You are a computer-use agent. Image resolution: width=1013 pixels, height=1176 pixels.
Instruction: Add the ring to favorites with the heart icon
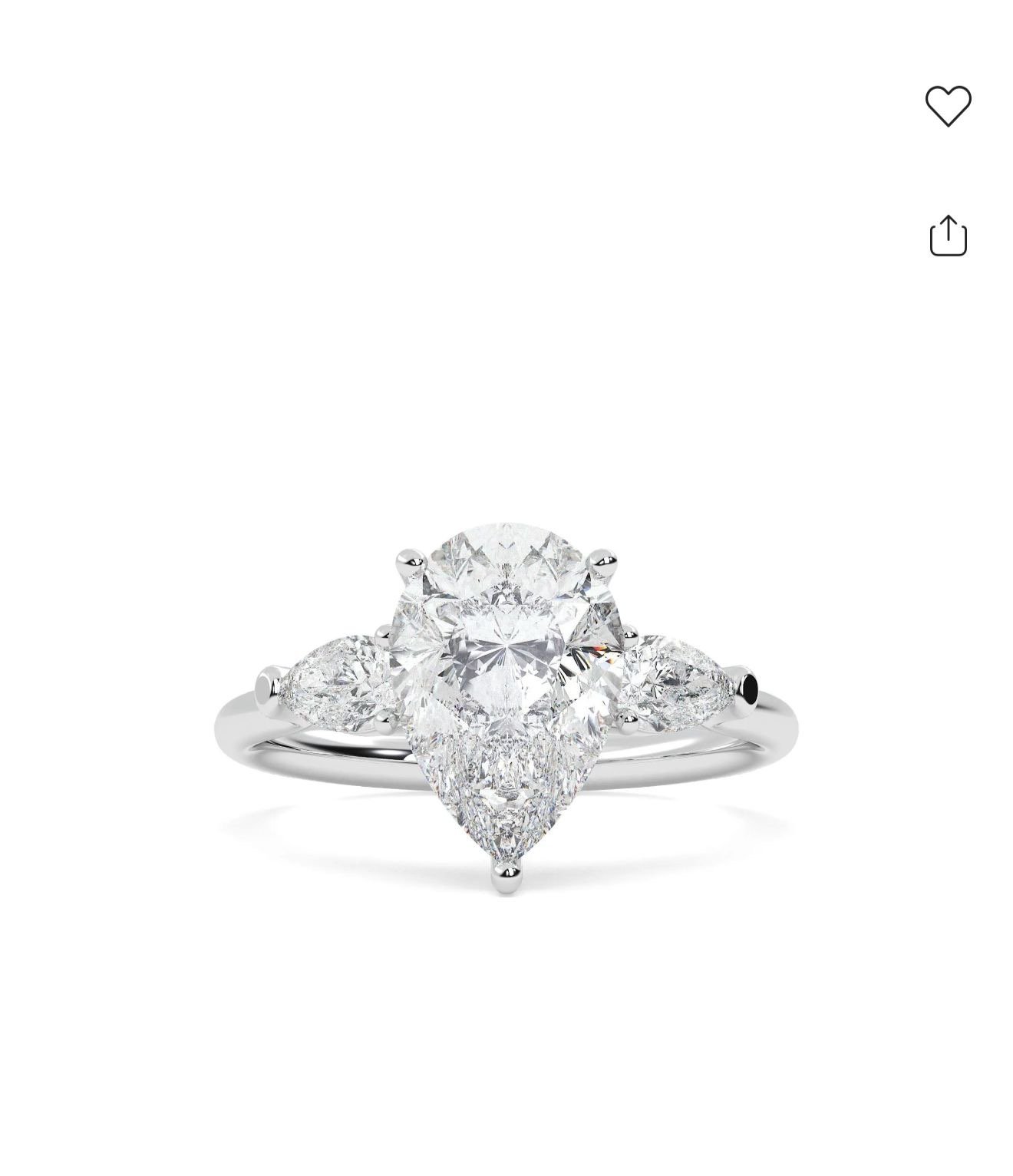pos(948,105)
